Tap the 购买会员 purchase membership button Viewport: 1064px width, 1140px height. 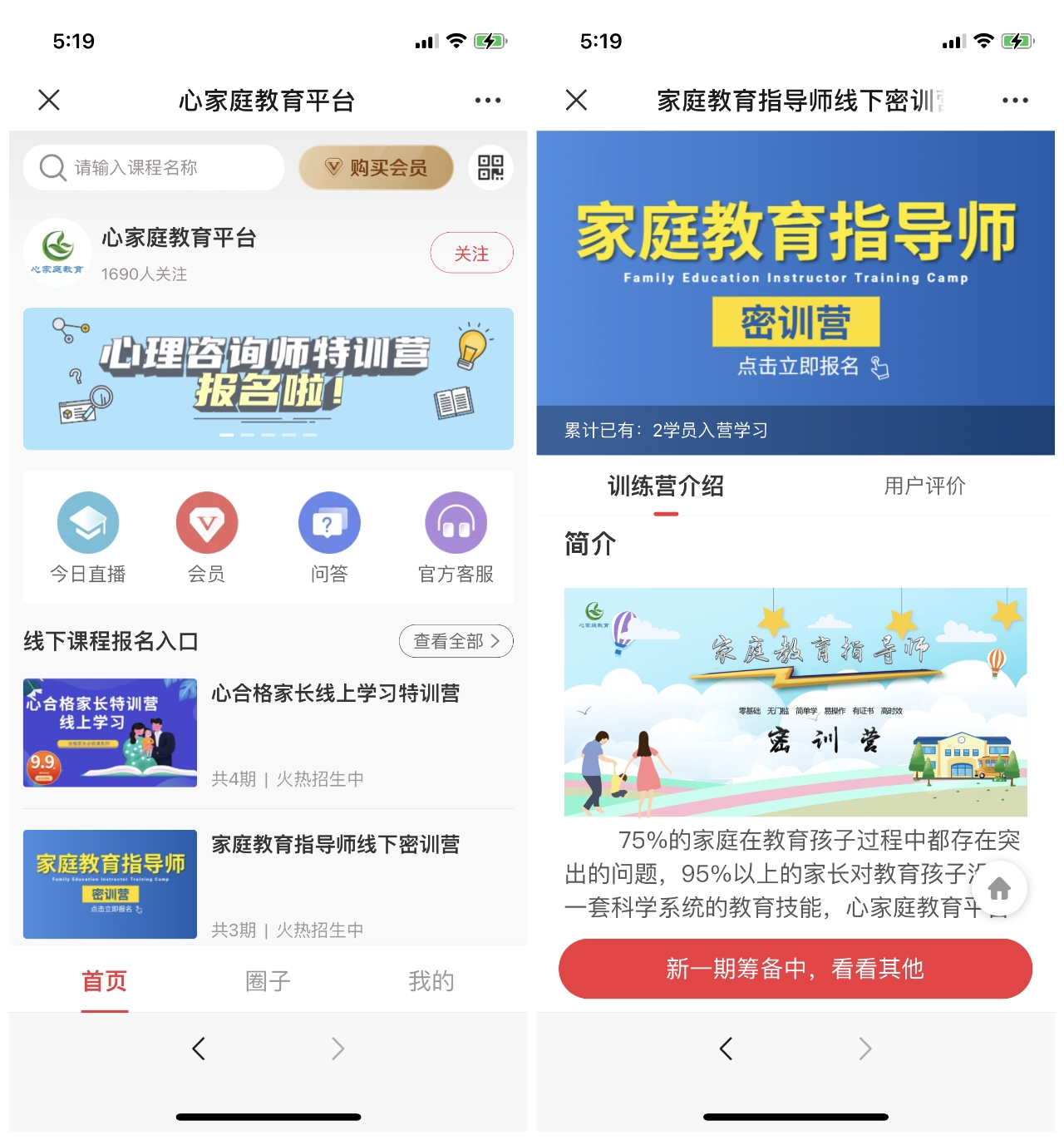point(375,167)
